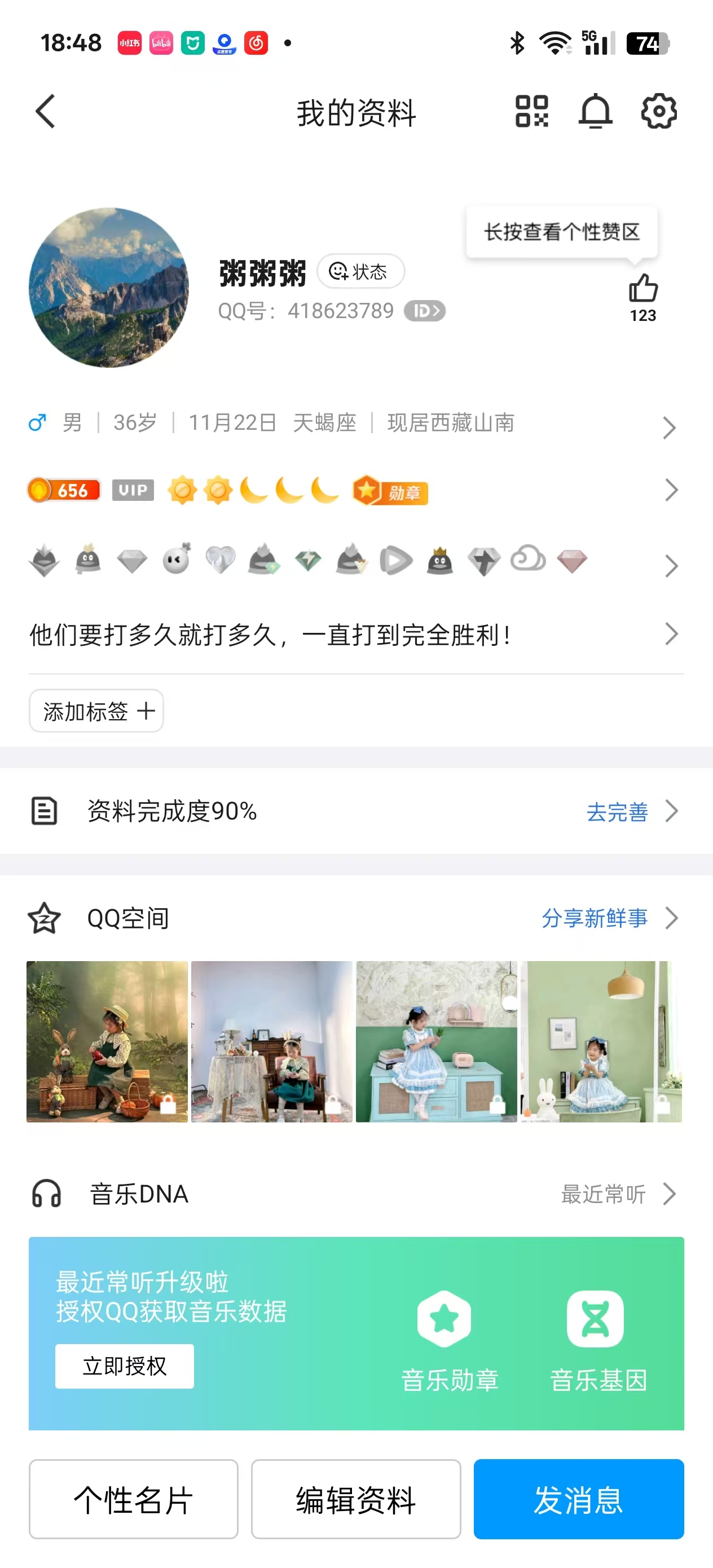Screen dimensions: 713x1568
Task: Tap the 立即授权 button
Action: click(x=125, y=1366)
